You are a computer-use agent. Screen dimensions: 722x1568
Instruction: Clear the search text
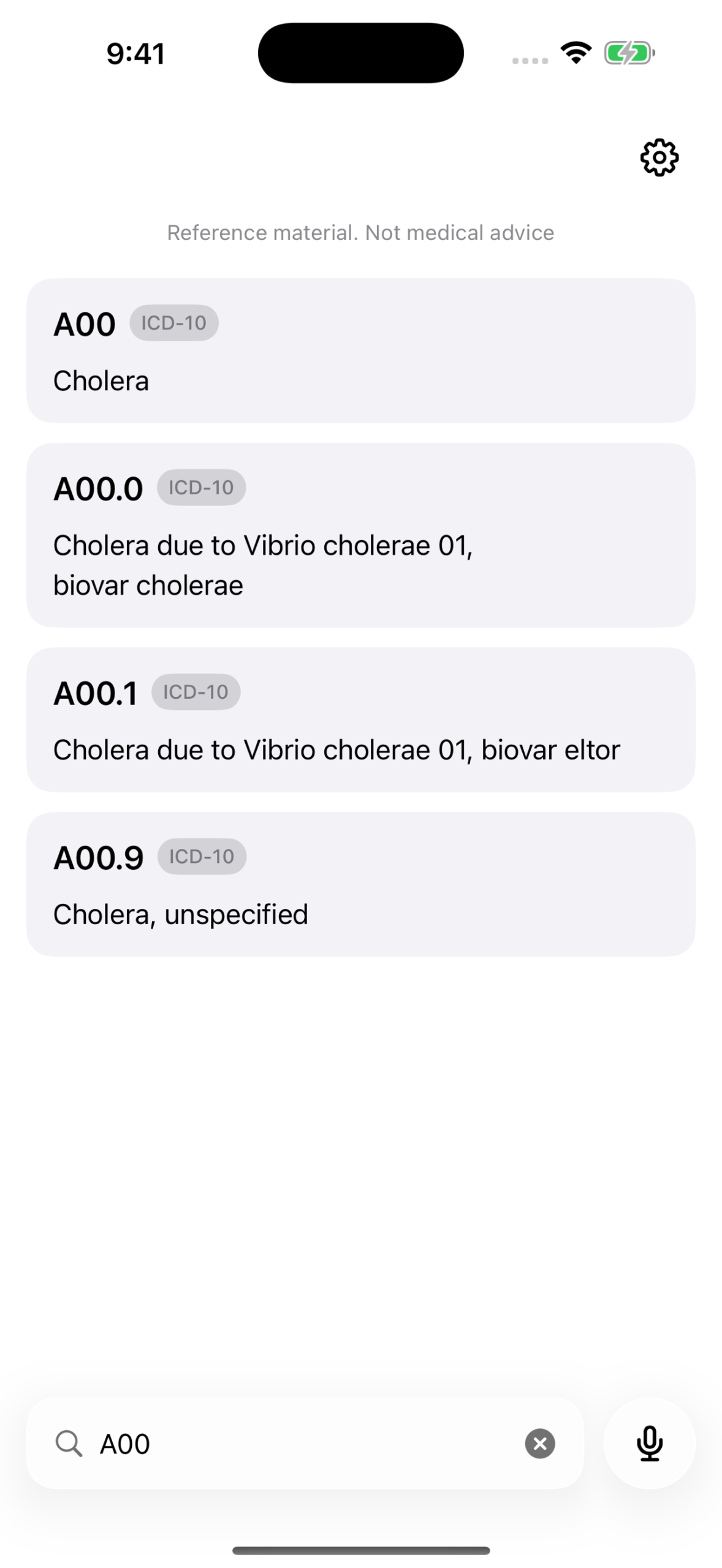pos(540,1444)
